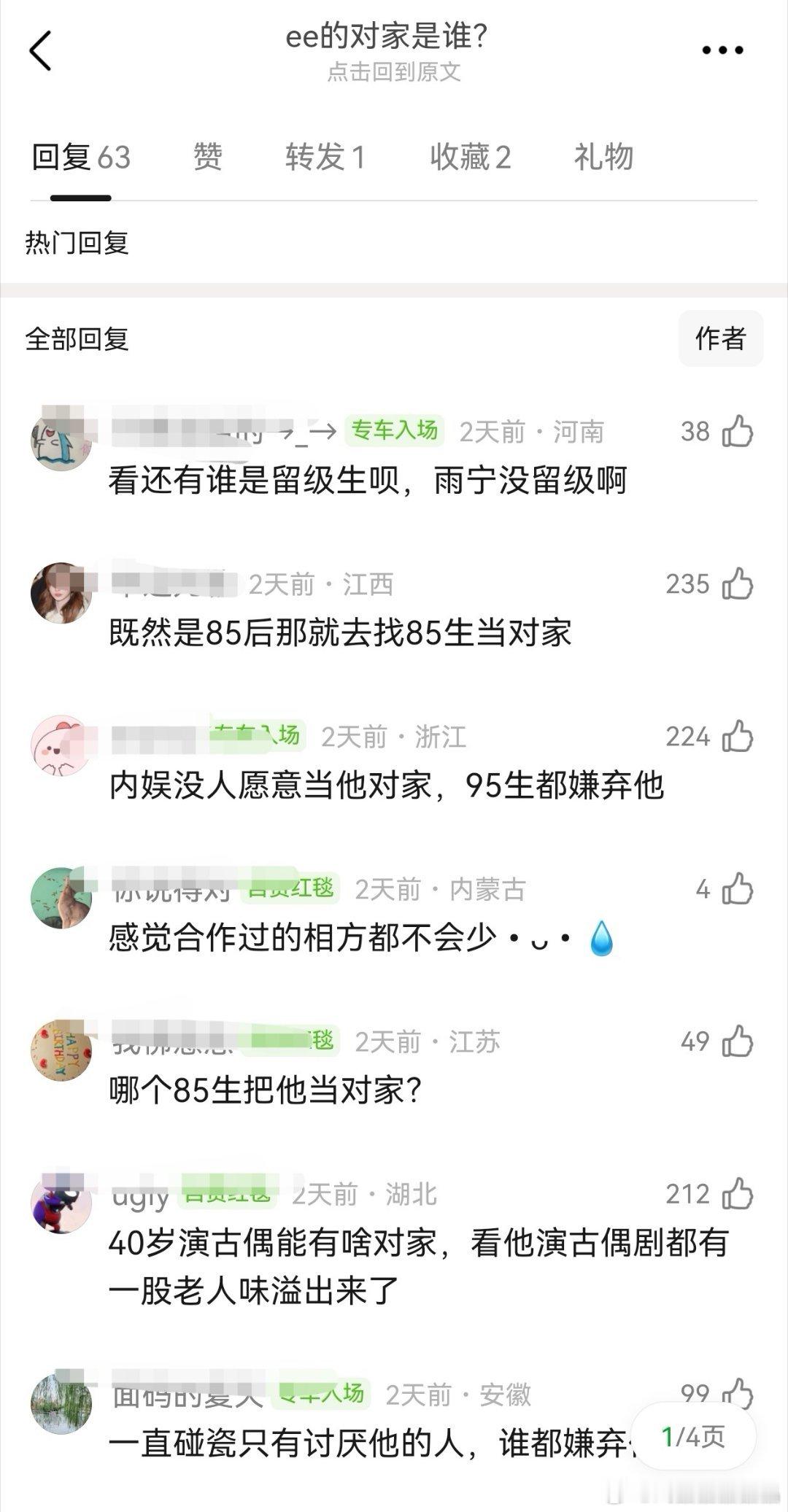Image resolution: width=788 pixels, height=1512 pixels.
Task: Select the 回复63 tab
Action: pyautogui.click(x=79, y=156)
